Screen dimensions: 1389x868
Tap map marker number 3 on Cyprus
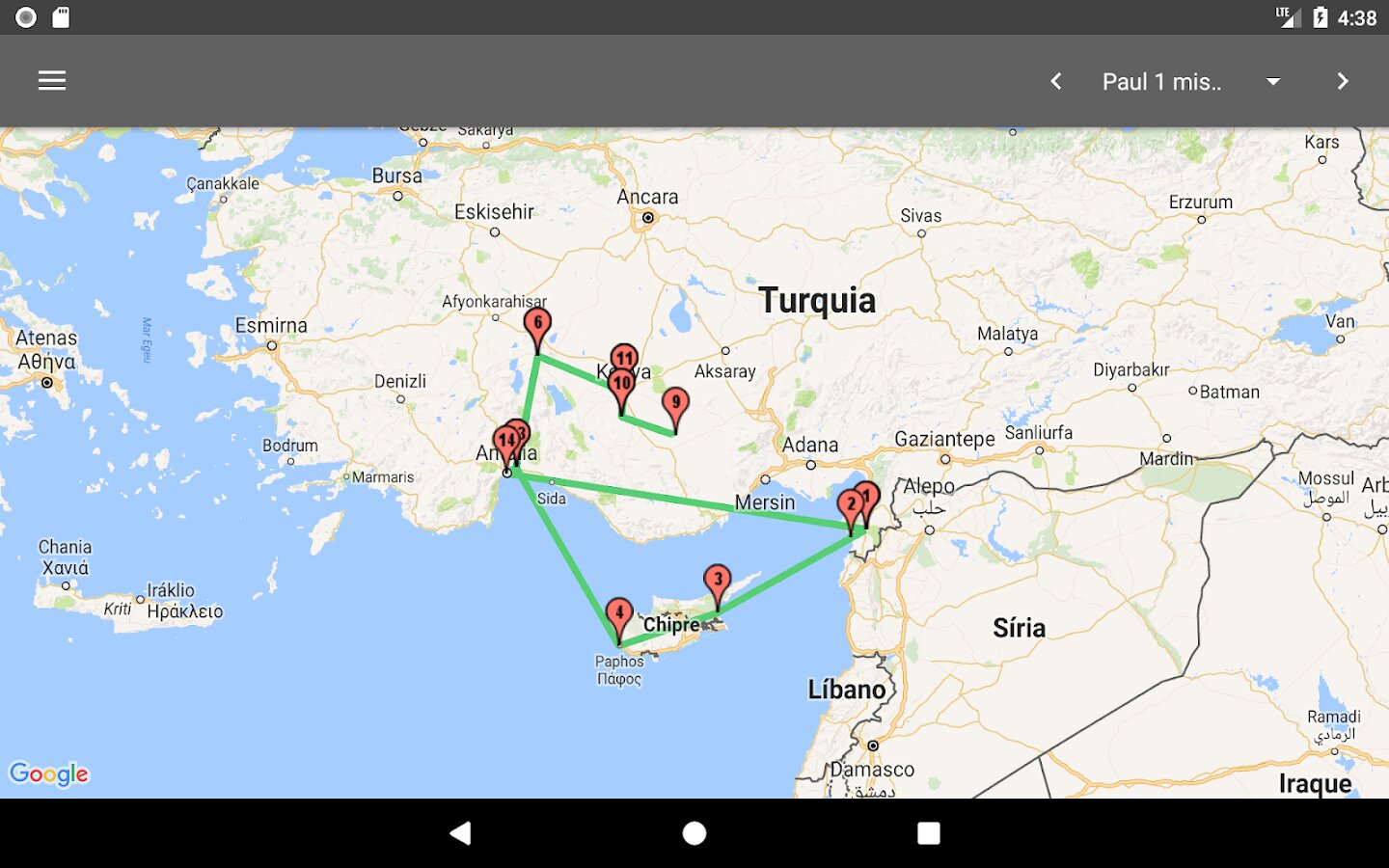(x=717, y=584)
